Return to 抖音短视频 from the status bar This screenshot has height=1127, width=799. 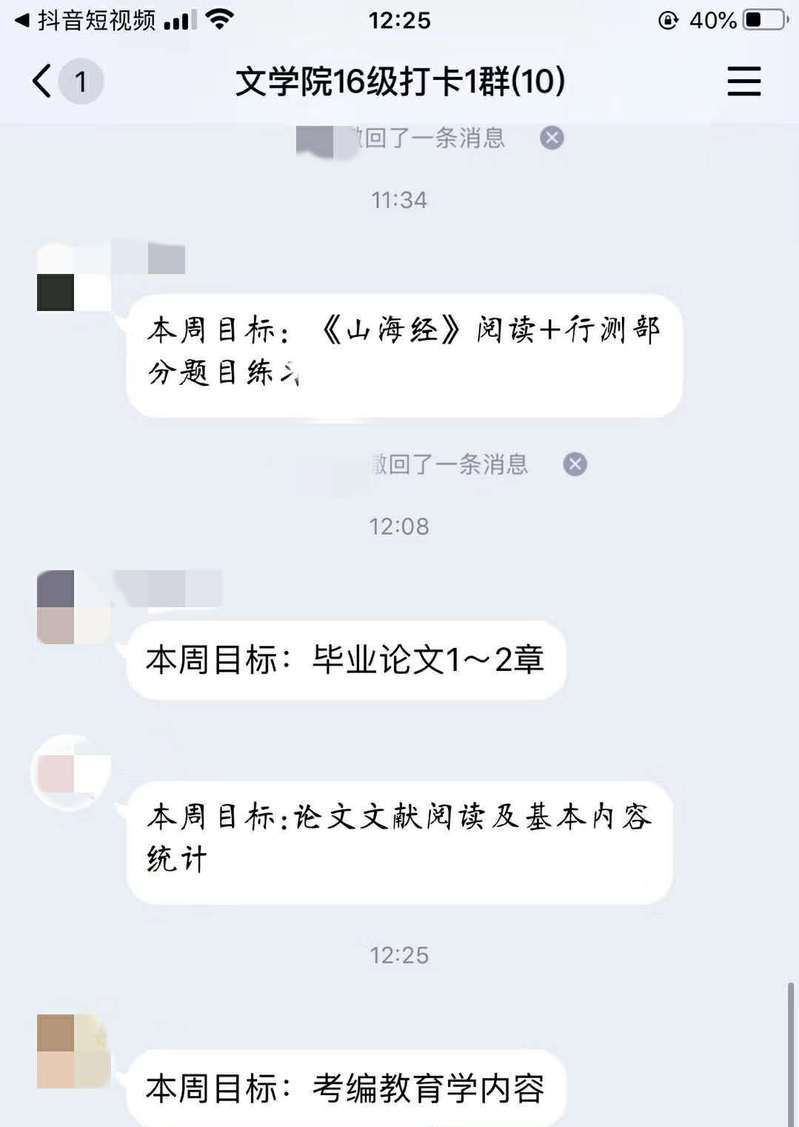point(84,20)
